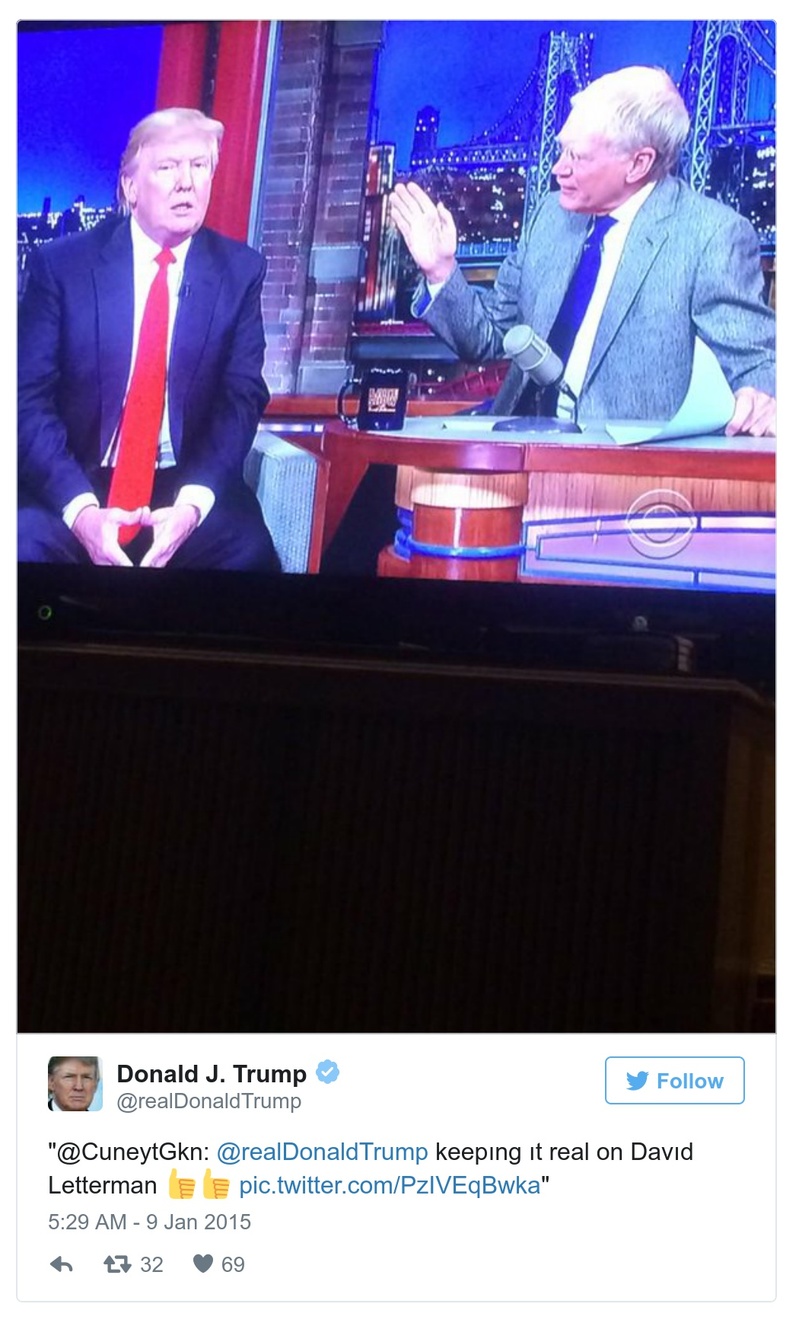This screenshot has width=799, height=1323.
Task: Reply to this tweet
Action: pos(61,1264)
